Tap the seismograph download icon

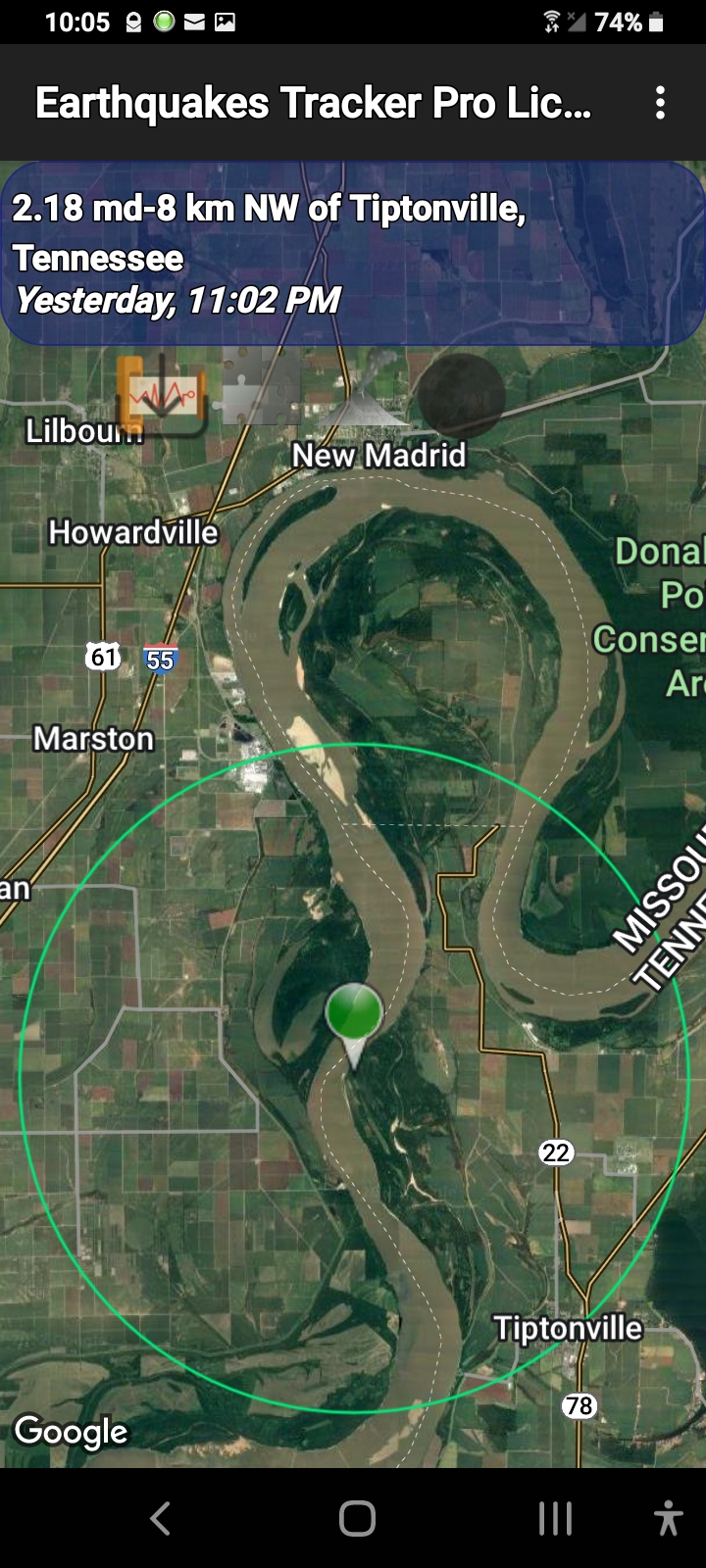coord(162,394)
